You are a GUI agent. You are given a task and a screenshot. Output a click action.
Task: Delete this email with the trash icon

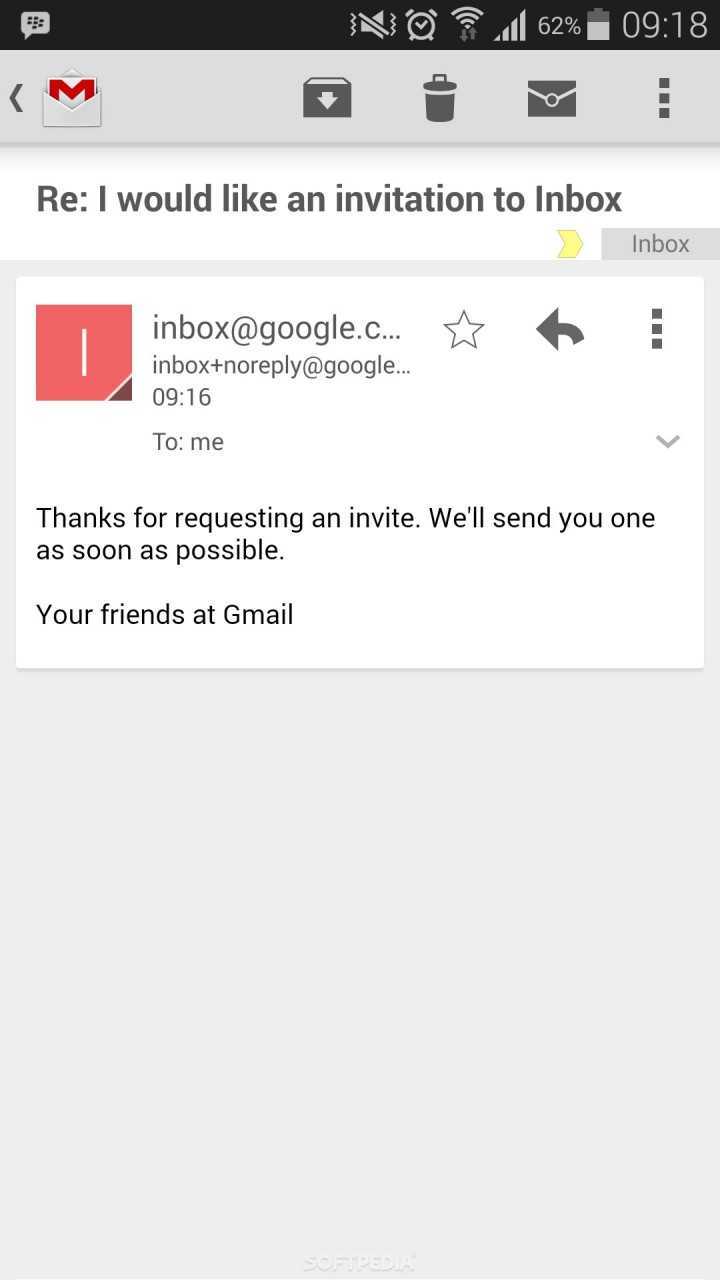(x=439, y=98)
